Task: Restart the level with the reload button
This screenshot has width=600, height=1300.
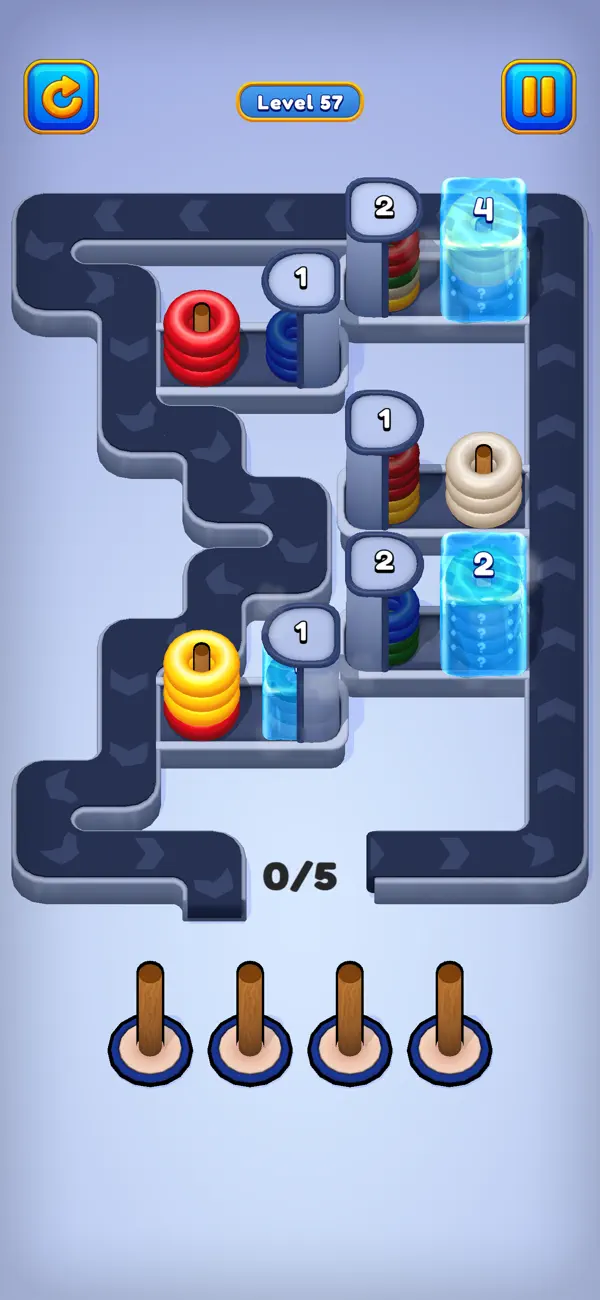Action: [61, 97]
